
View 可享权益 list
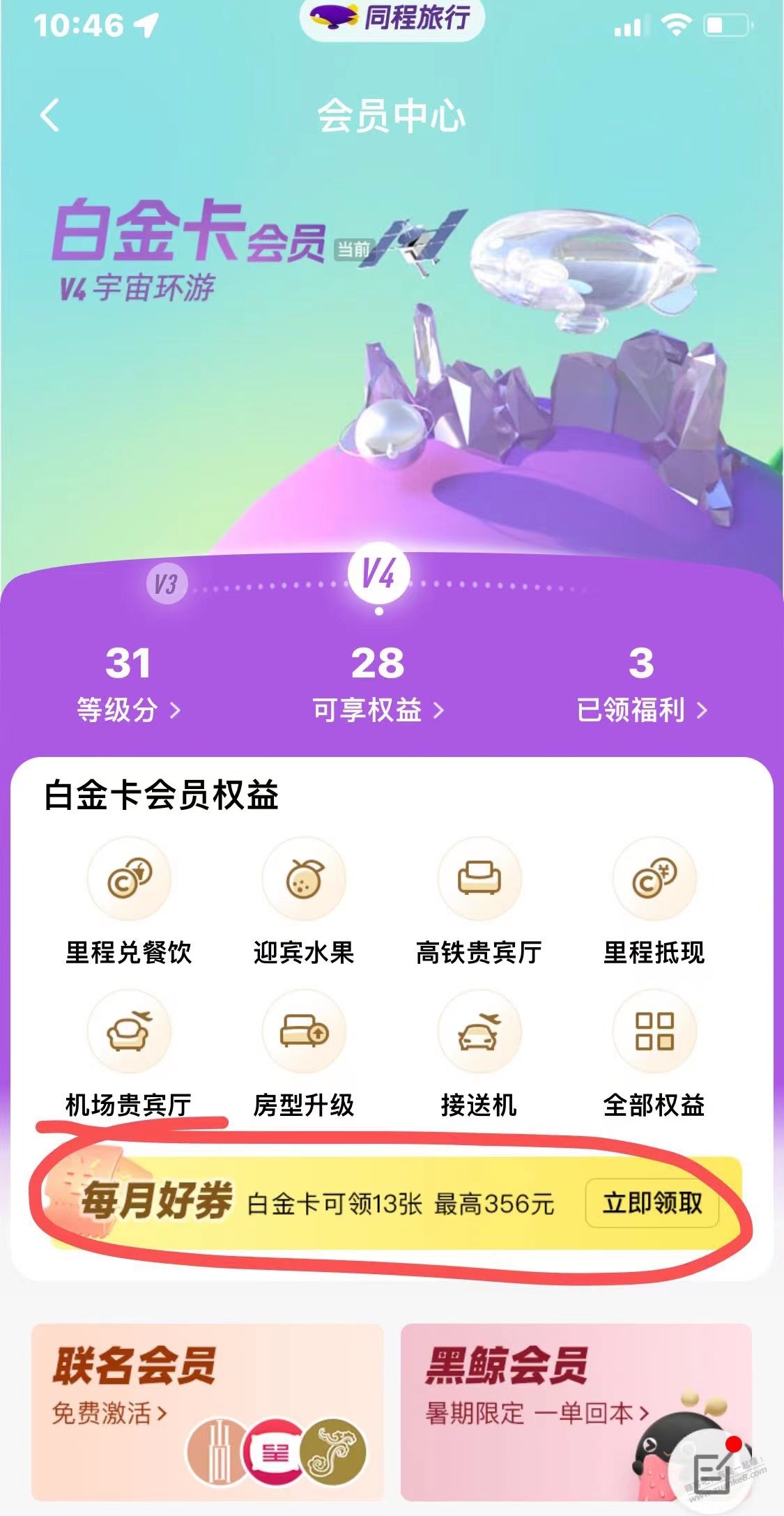378,682
